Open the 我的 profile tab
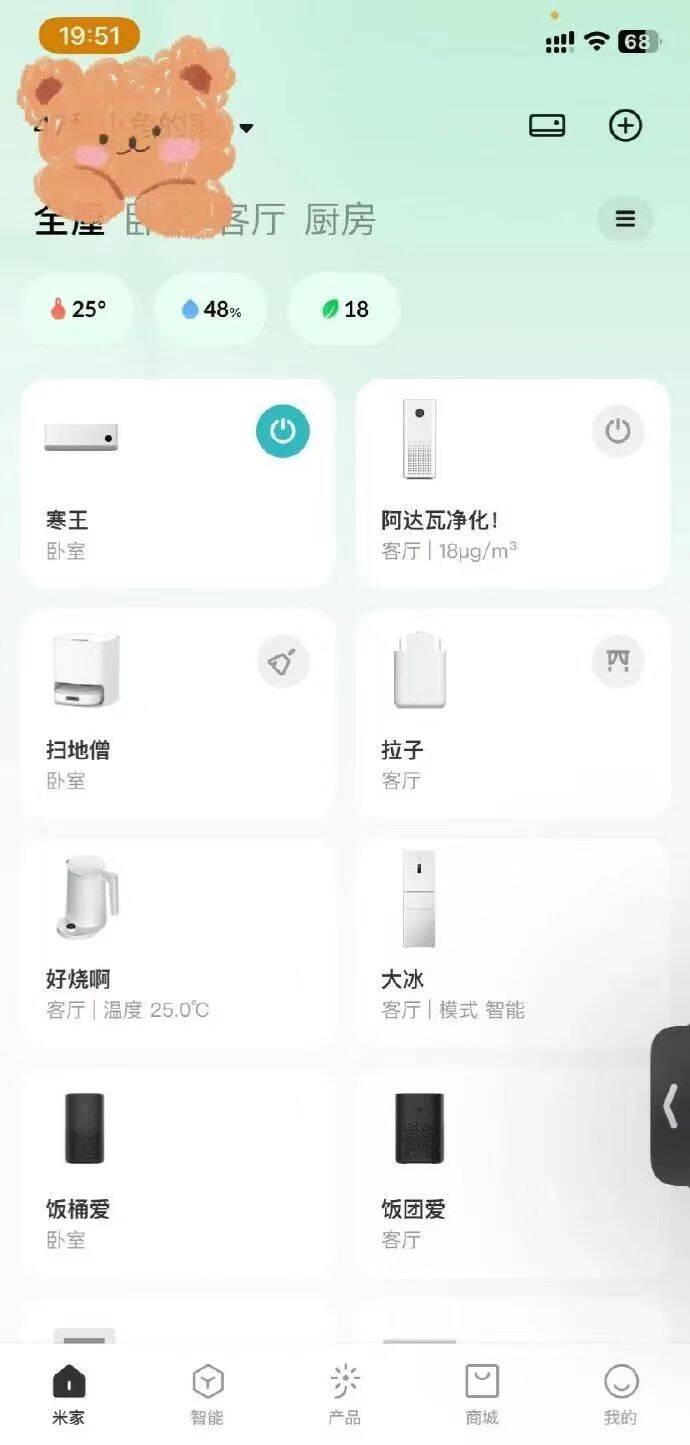690x1445 pixels. click(x=620, y=1394)
